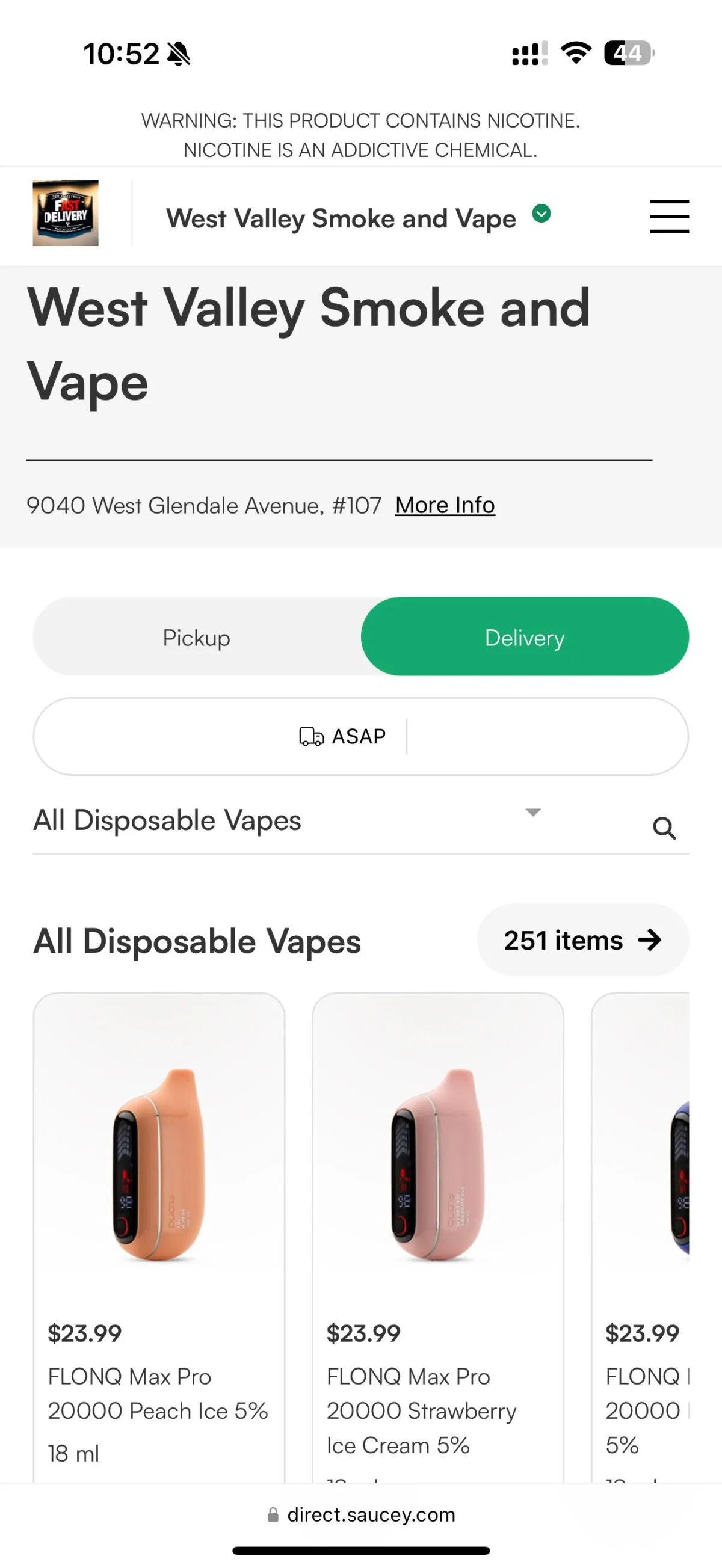Viewport: 722px width, 1568px height.
Task: Open the product search icon
Action: [x=664, y=828]
